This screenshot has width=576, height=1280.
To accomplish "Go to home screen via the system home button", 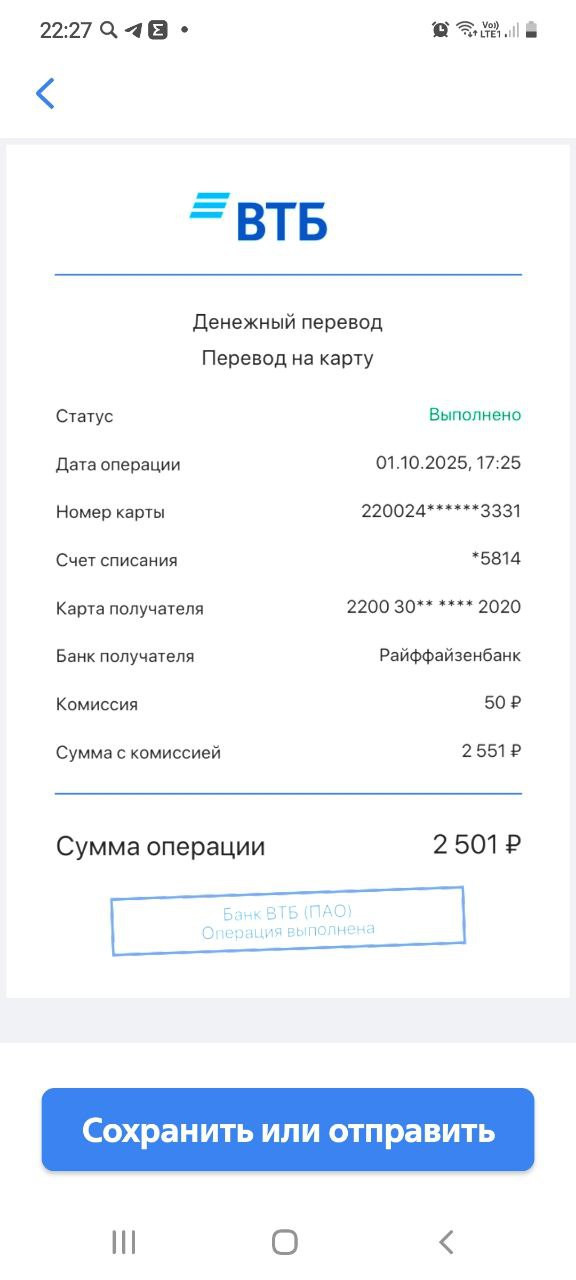I will coord(285,1242).
